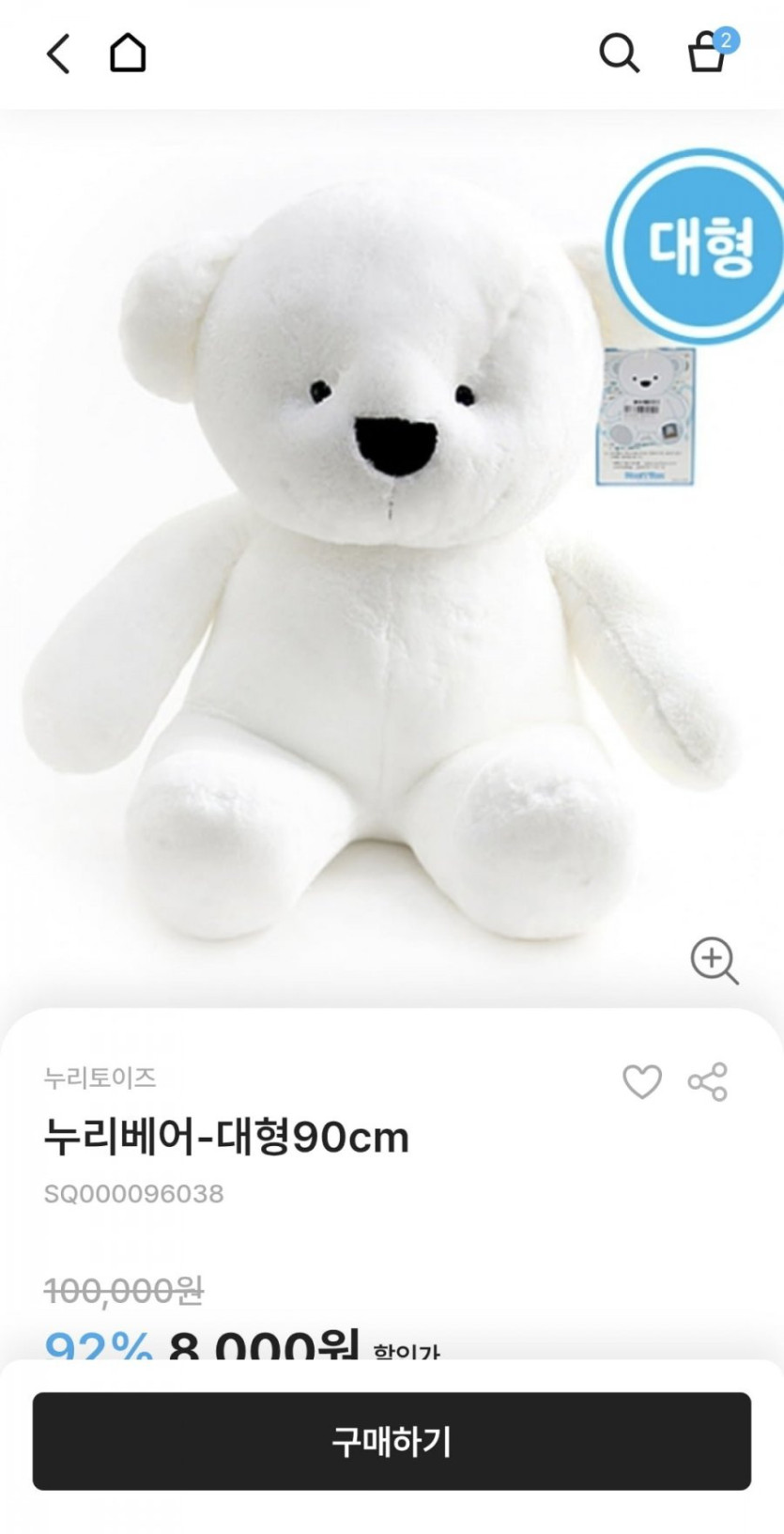This screenshot has height=1534, width=784.
Task: Go back to the previous page
Action: (58, 54)
